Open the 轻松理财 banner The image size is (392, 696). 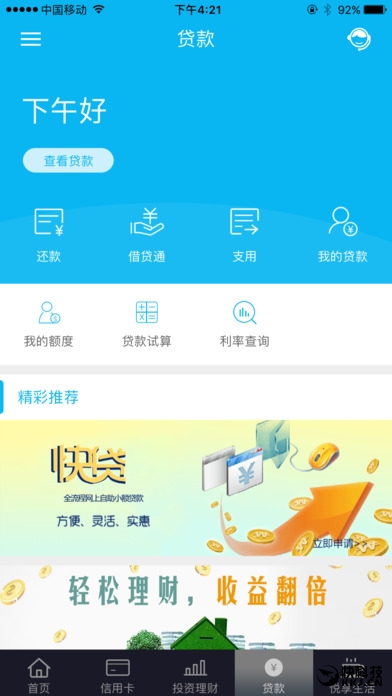(196, 608)
